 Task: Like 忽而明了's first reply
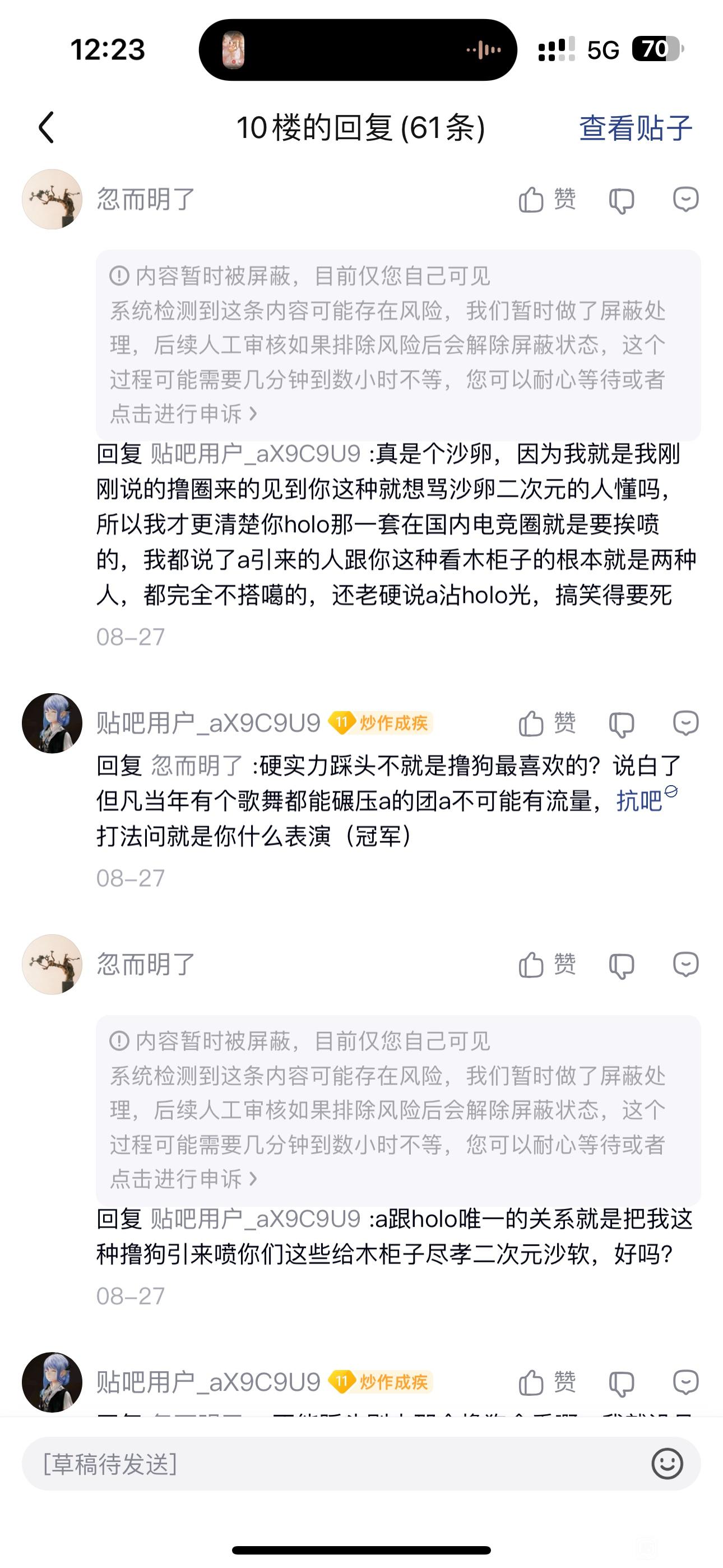(x=547, y=199)
